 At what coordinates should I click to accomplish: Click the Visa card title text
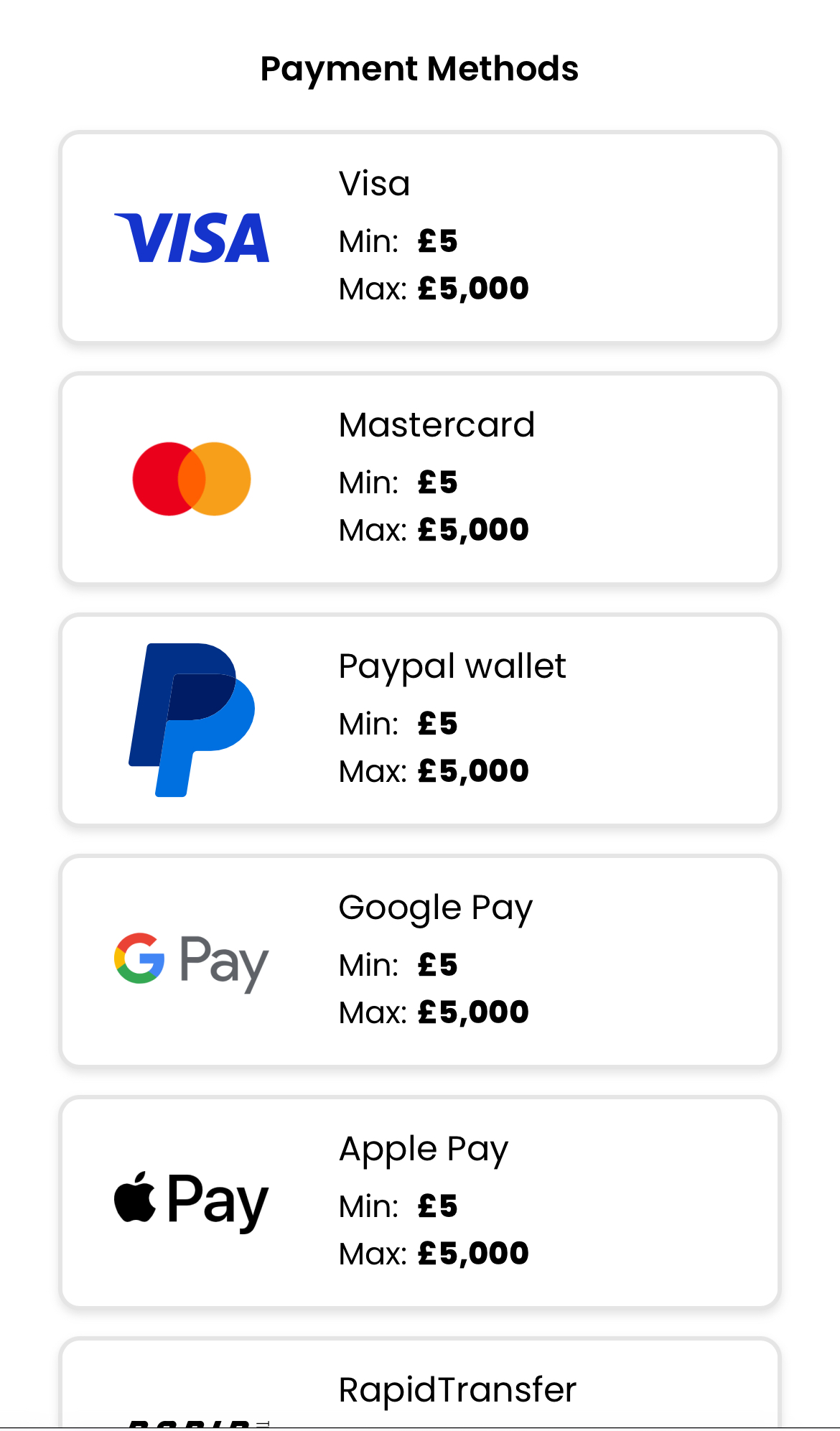373,184
